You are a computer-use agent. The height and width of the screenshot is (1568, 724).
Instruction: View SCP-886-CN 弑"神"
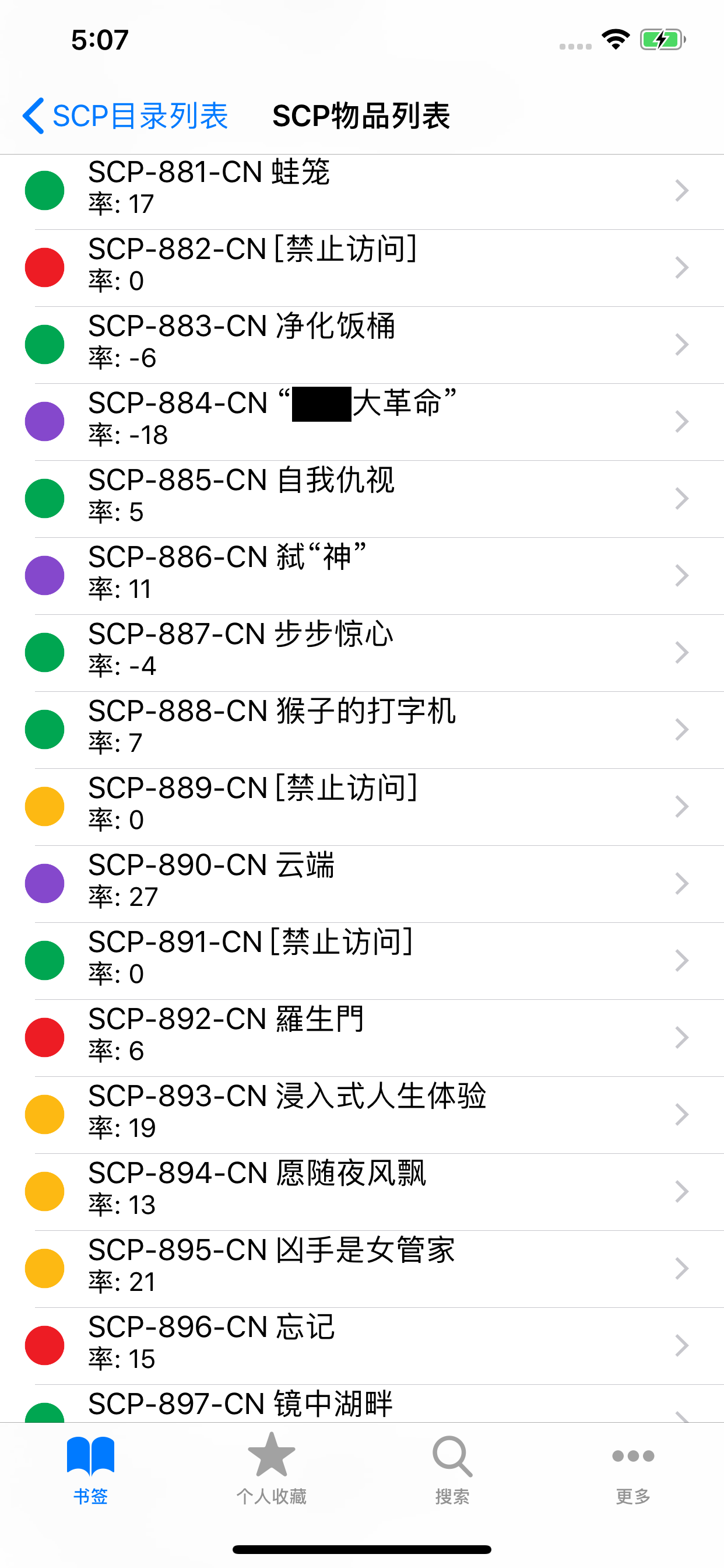tap(362, 576)
